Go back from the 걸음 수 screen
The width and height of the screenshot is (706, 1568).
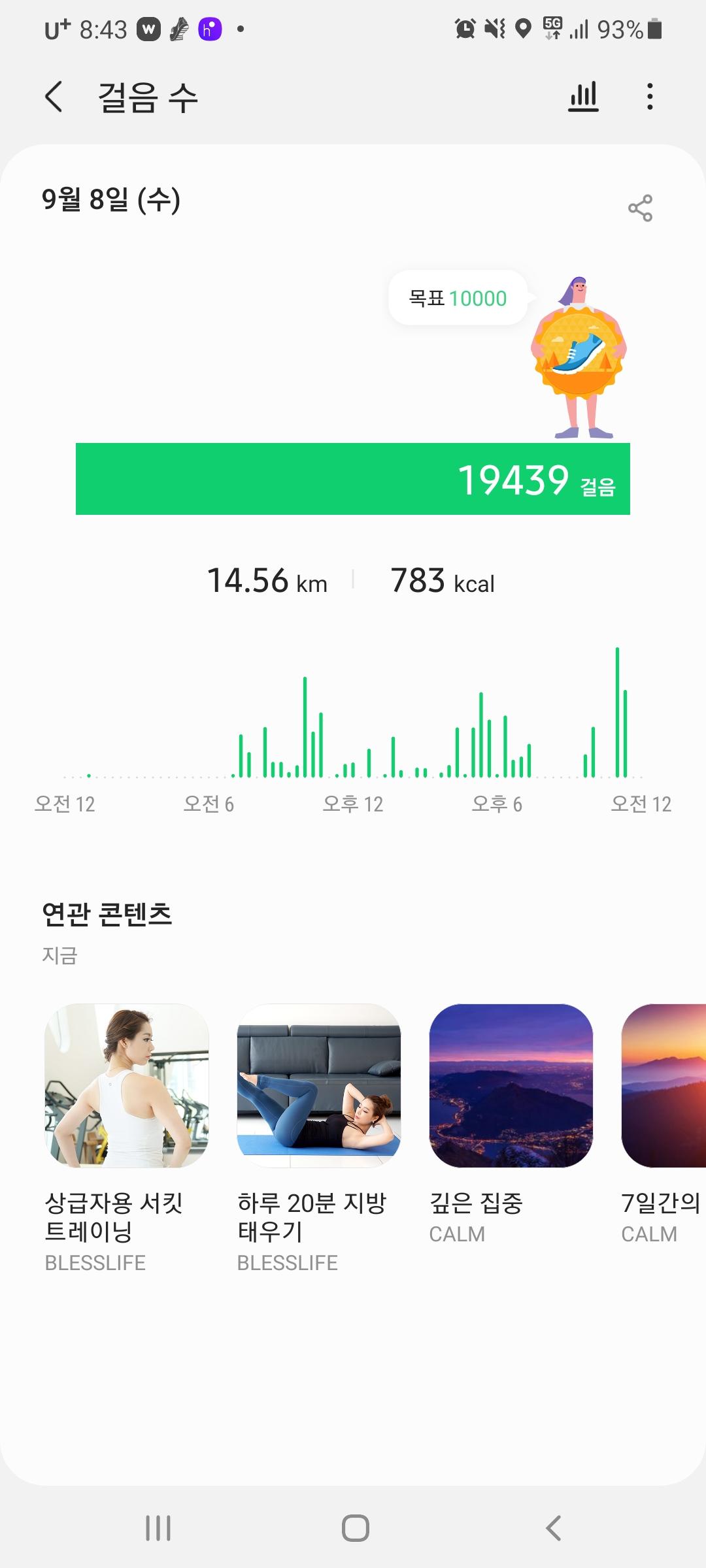(x=54, y=97)
